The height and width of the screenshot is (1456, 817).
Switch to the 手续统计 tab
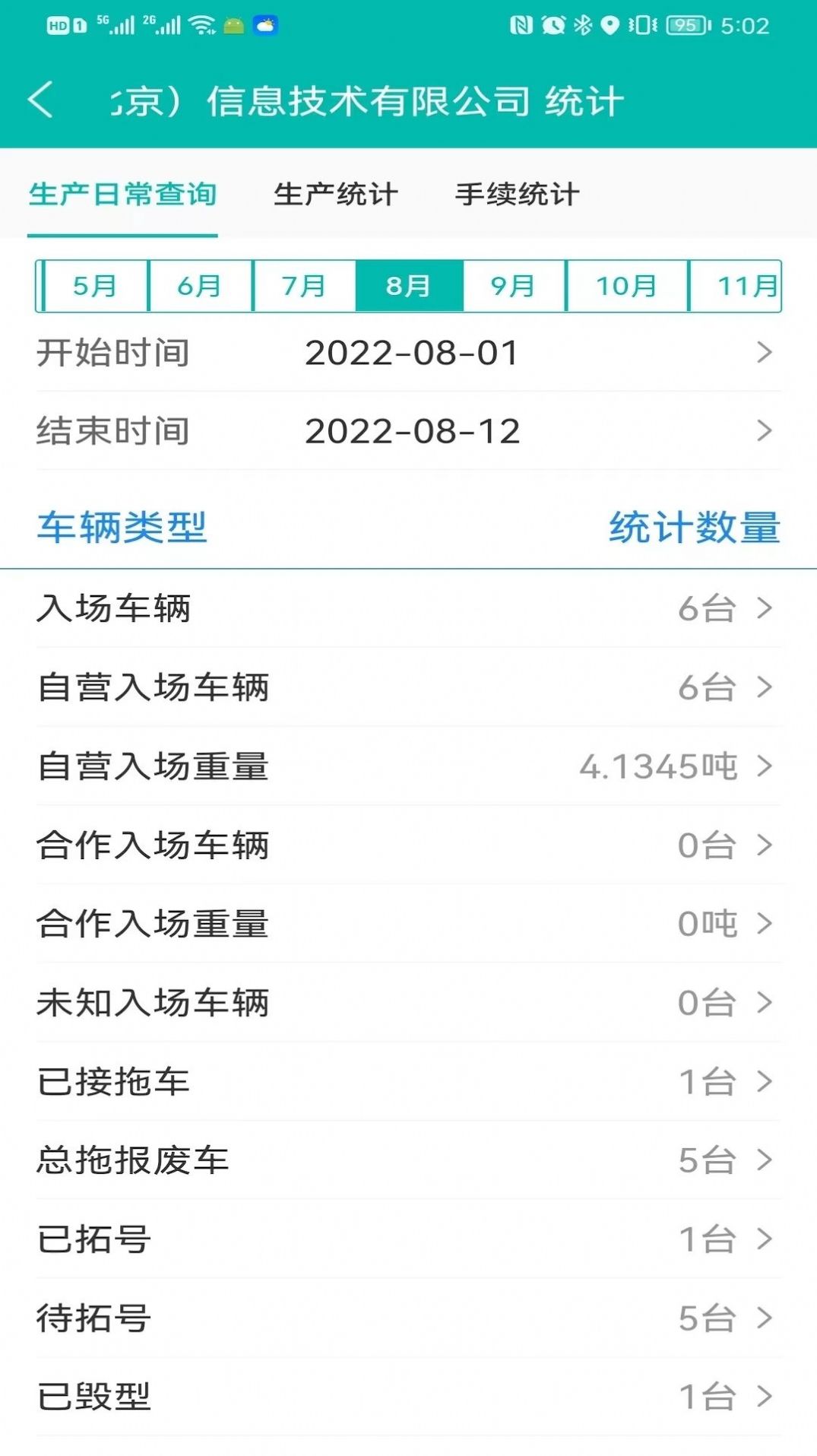pyautogui.click(x=517, y=195)
